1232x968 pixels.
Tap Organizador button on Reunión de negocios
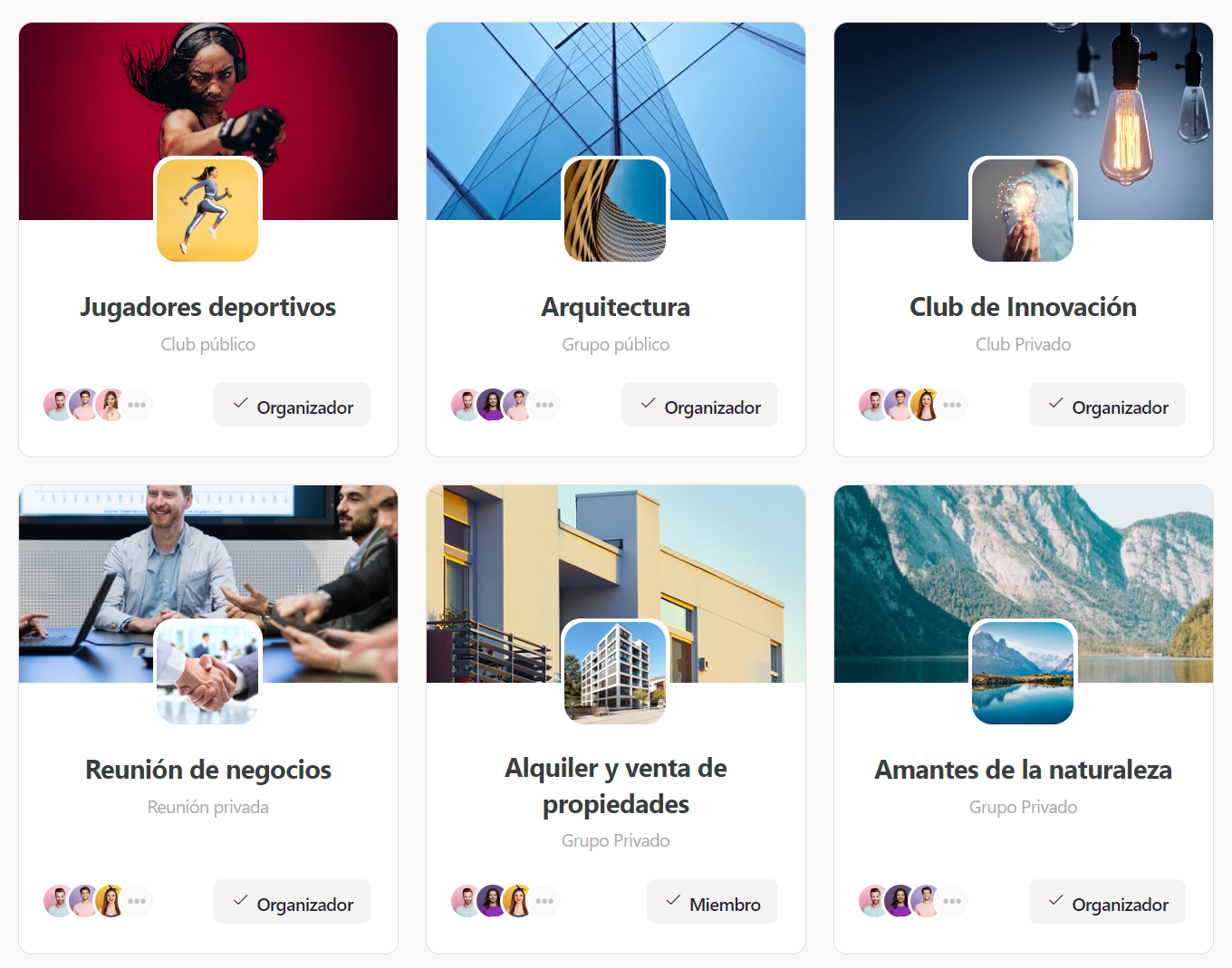[292, 902]
